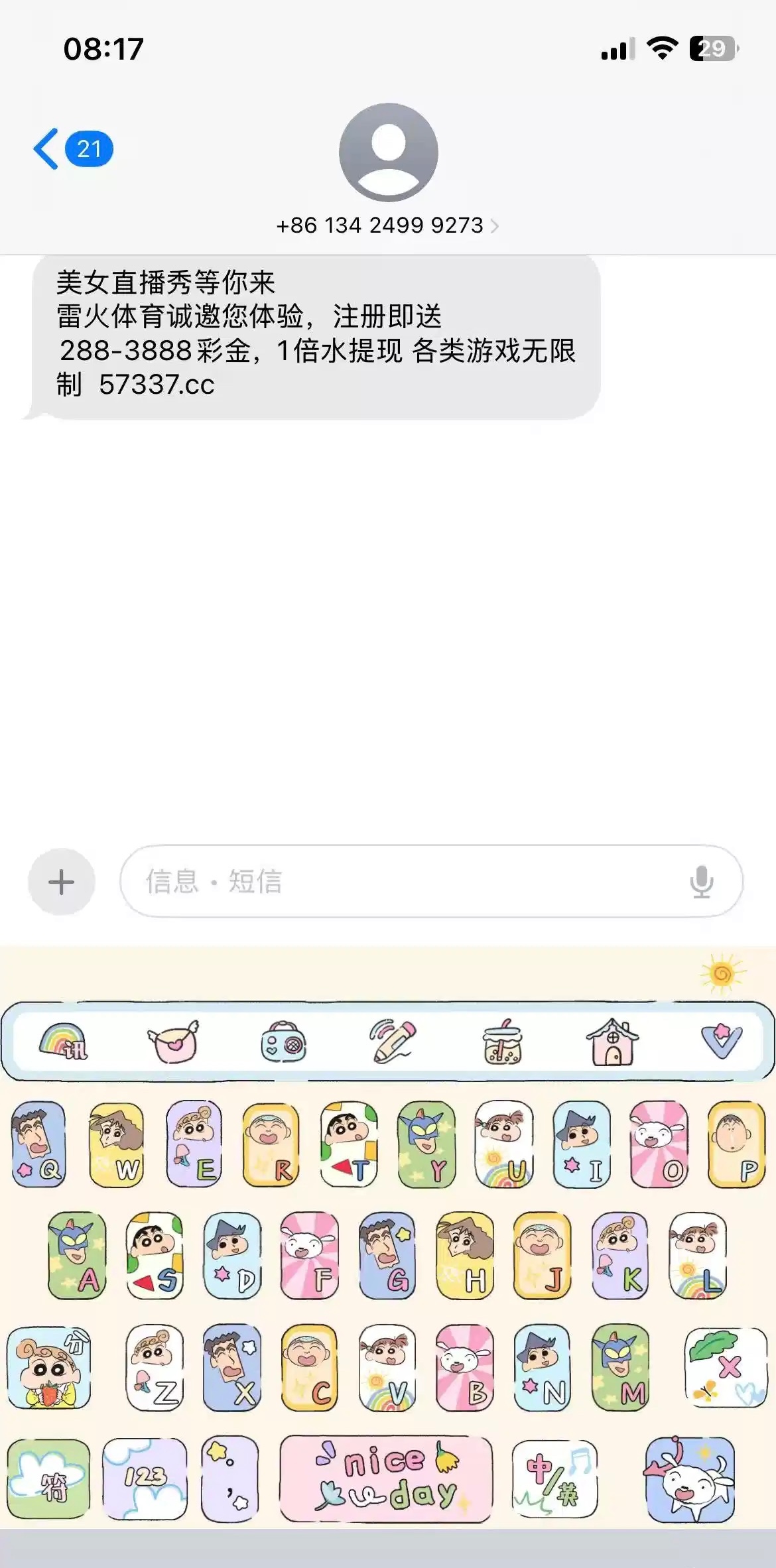Type the letter Q key

(38, 1144)
